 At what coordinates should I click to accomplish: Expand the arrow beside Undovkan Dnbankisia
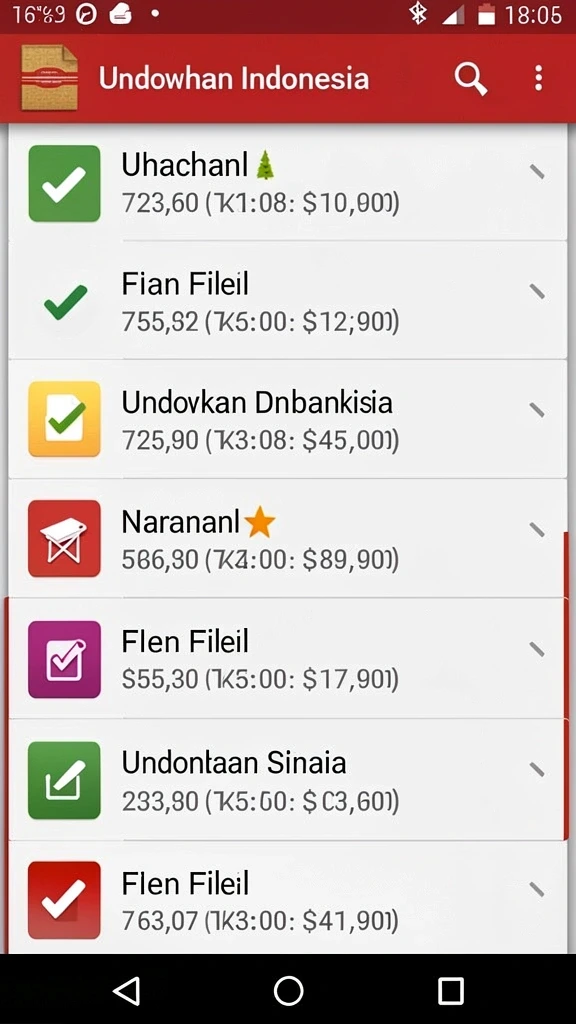537,409
